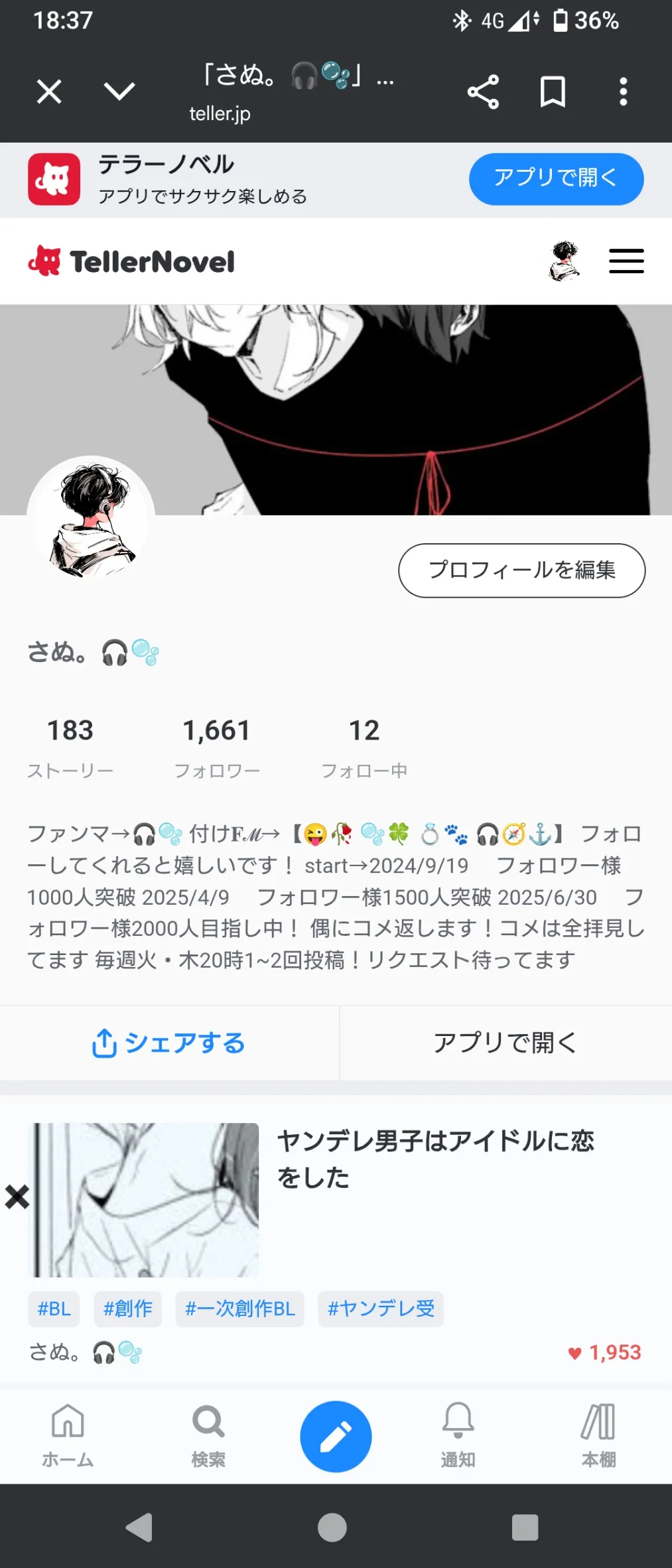The image size is (672, 1568).
Task: Switch to 検索 tab
Action: point(208,1435)
